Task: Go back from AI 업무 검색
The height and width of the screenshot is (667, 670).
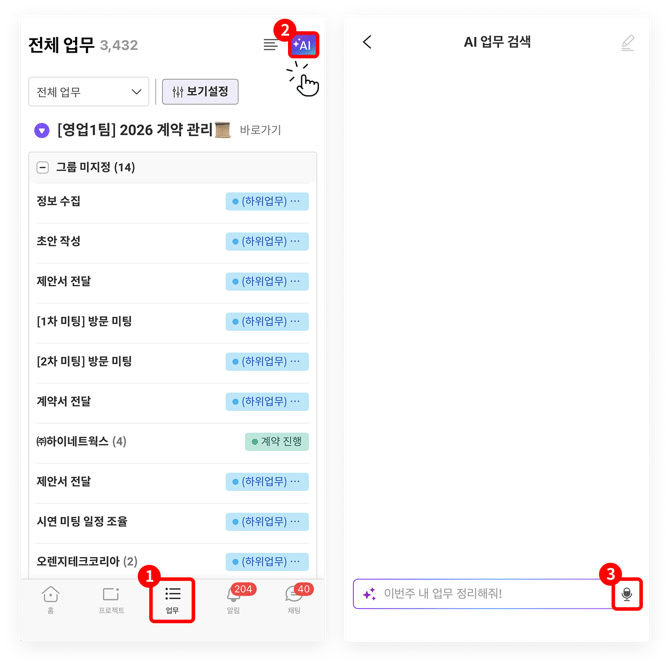Action: pos(367,42)
